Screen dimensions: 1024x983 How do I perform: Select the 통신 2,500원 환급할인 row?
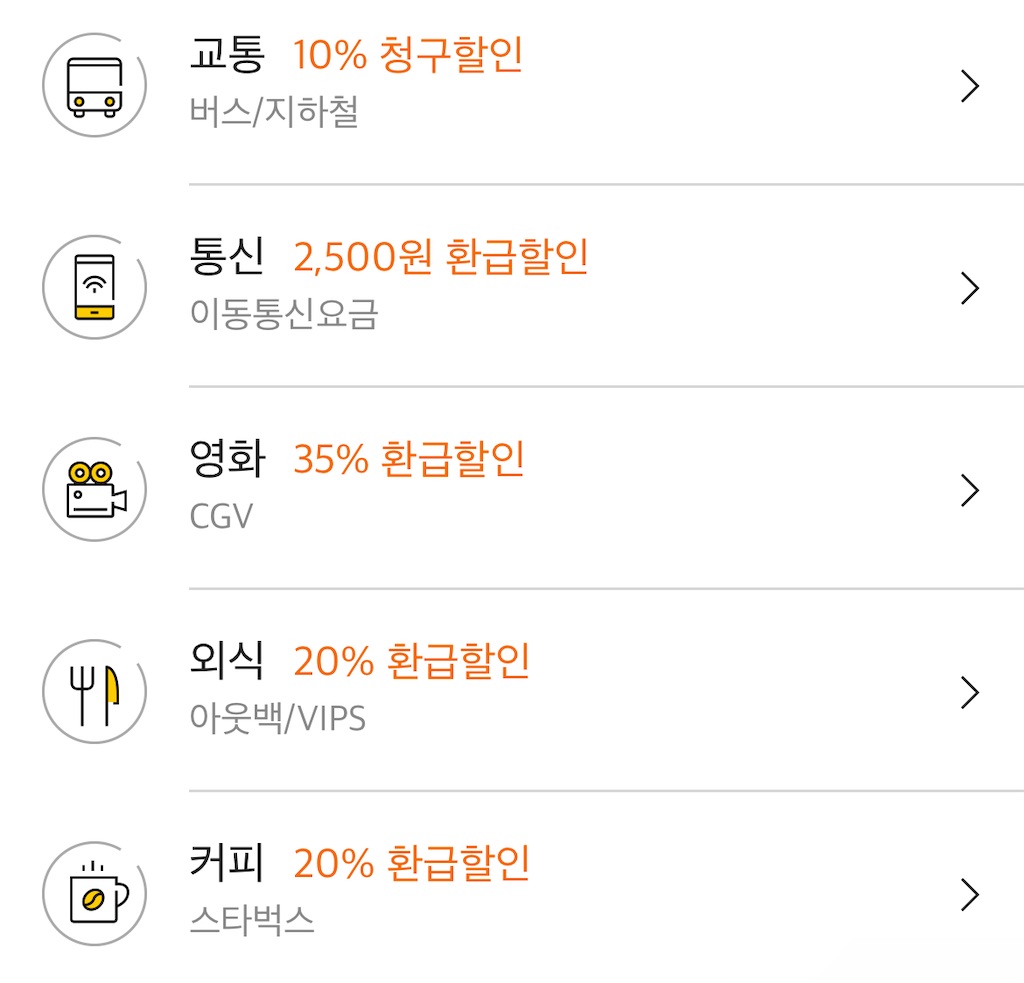(x=510, y=287)
